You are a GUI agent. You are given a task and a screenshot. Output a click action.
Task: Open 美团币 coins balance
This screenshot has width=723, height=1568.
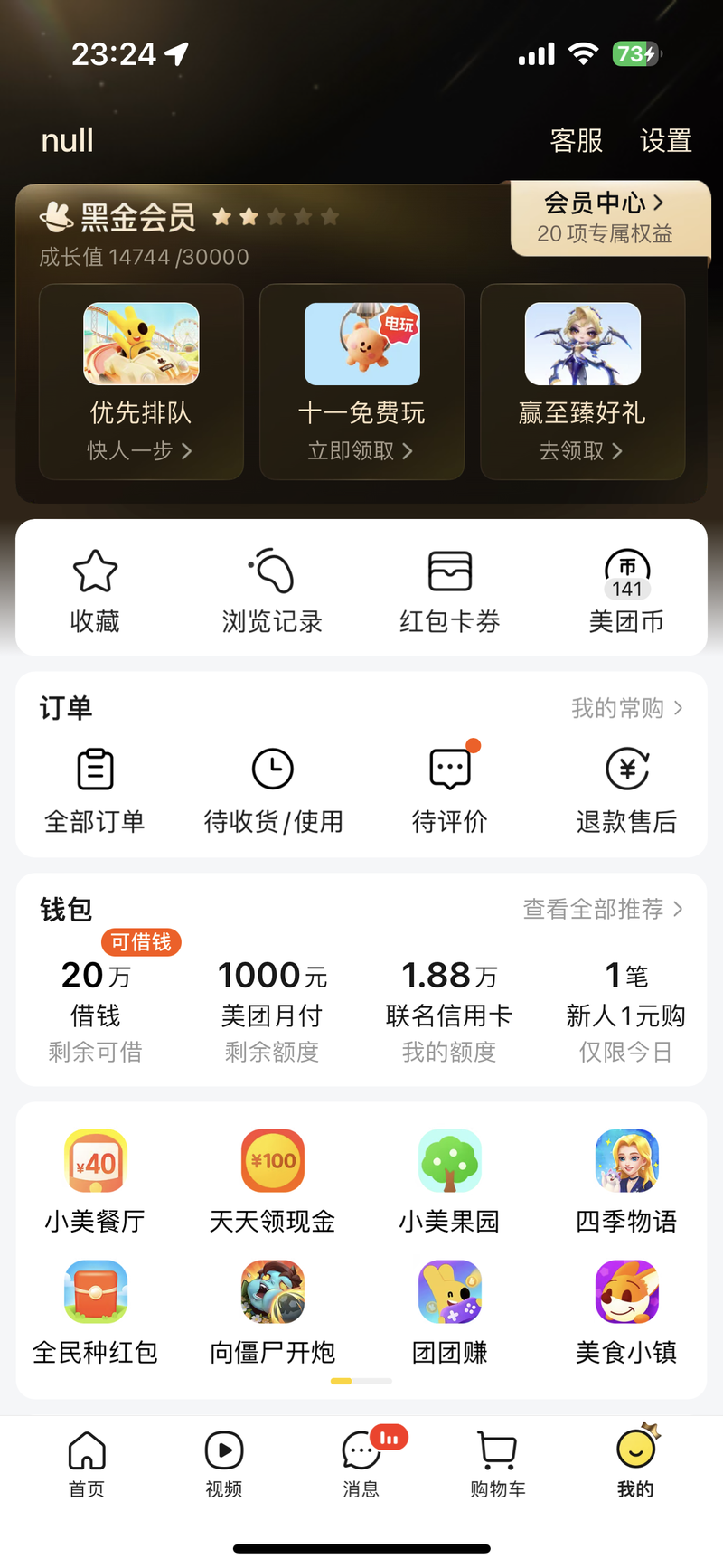point(626,590)
